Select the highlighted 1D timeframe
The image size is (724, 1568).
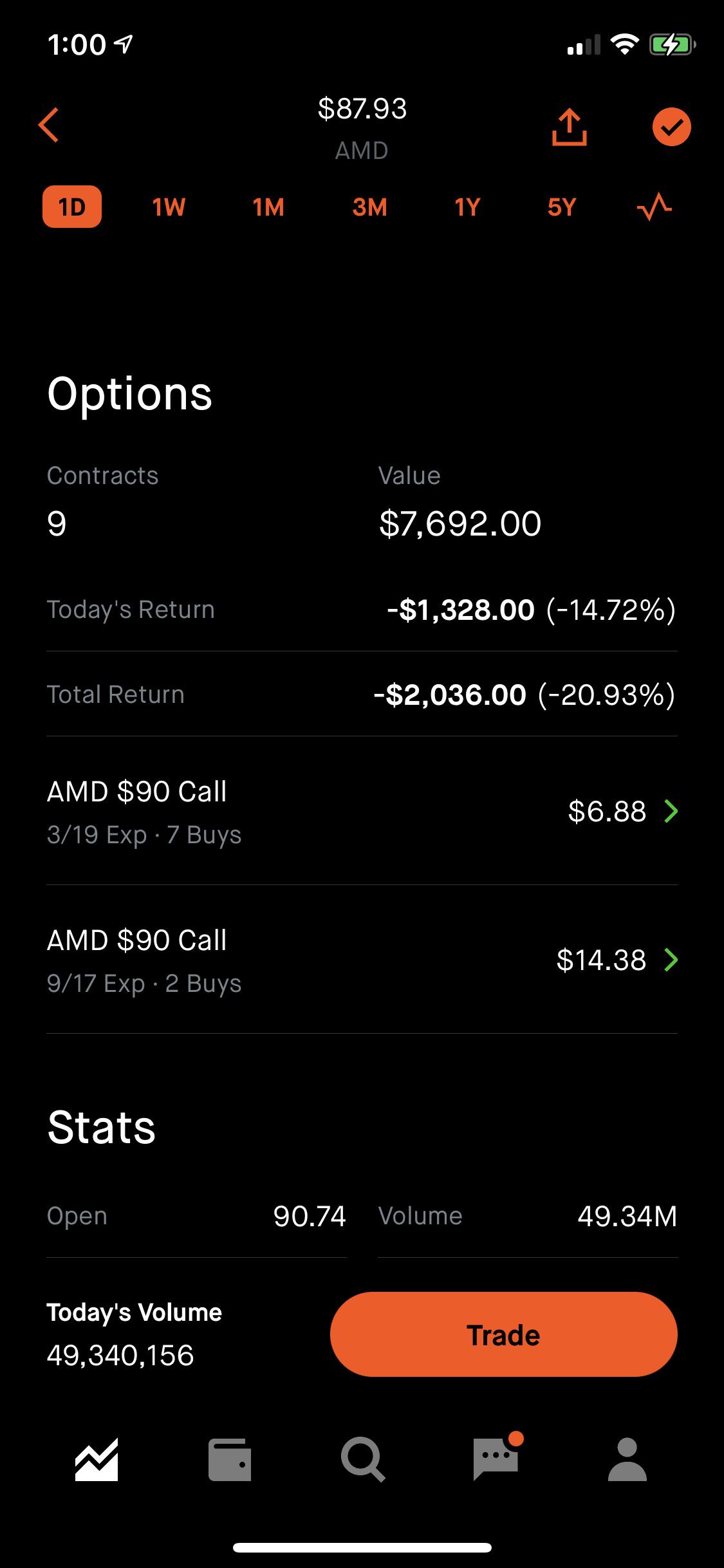click(x=71, y=207)
